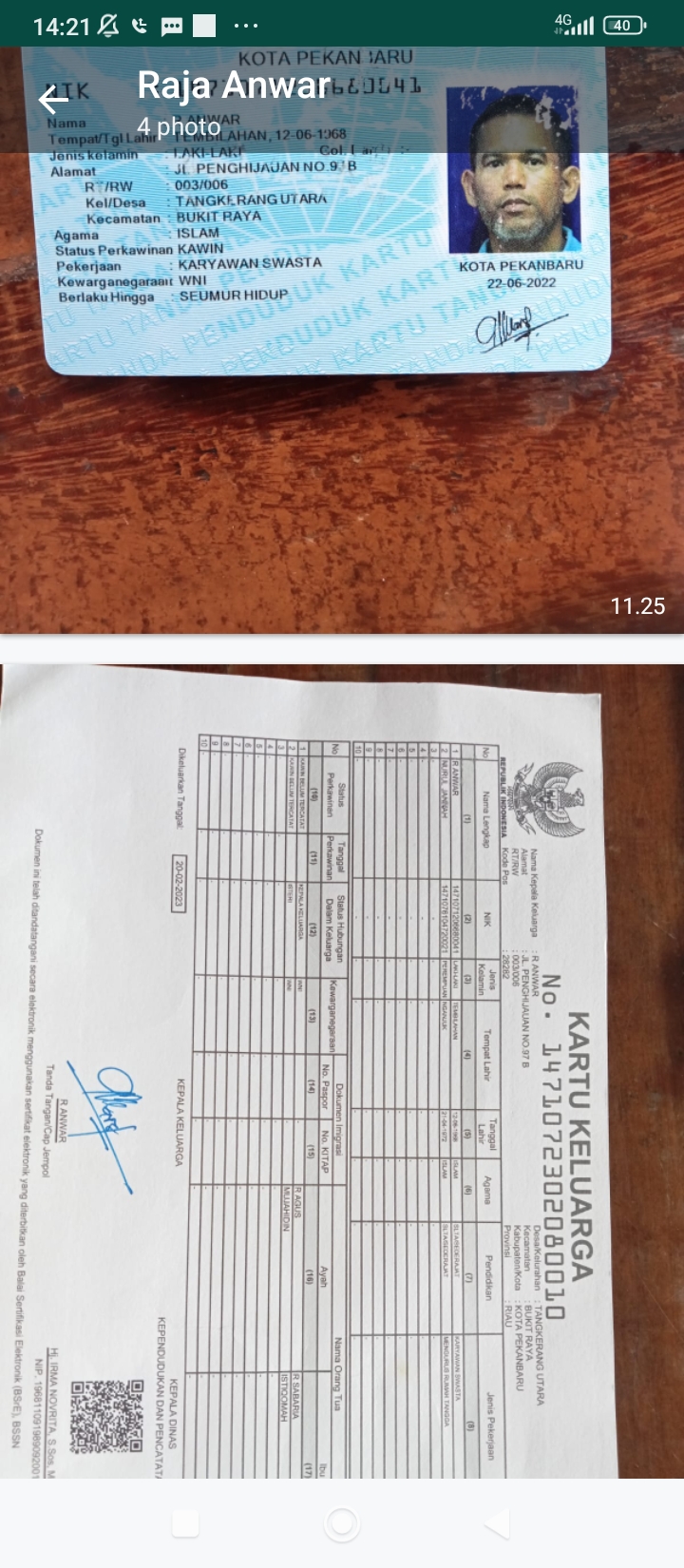Screen dimensions: 684x1568
Task: Open recent apps with the square button
Action: click(185, 1523)
